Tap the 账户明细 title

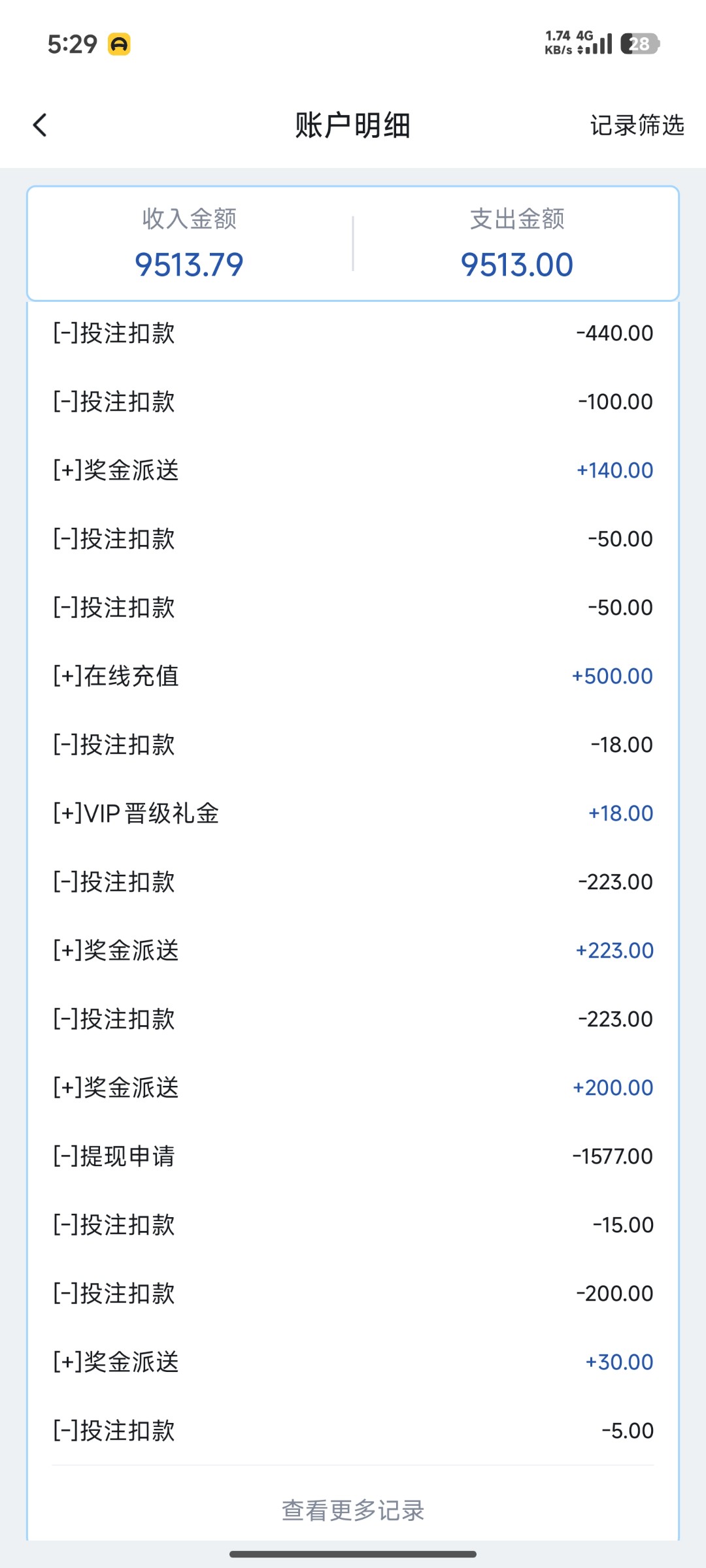[353, 125]
